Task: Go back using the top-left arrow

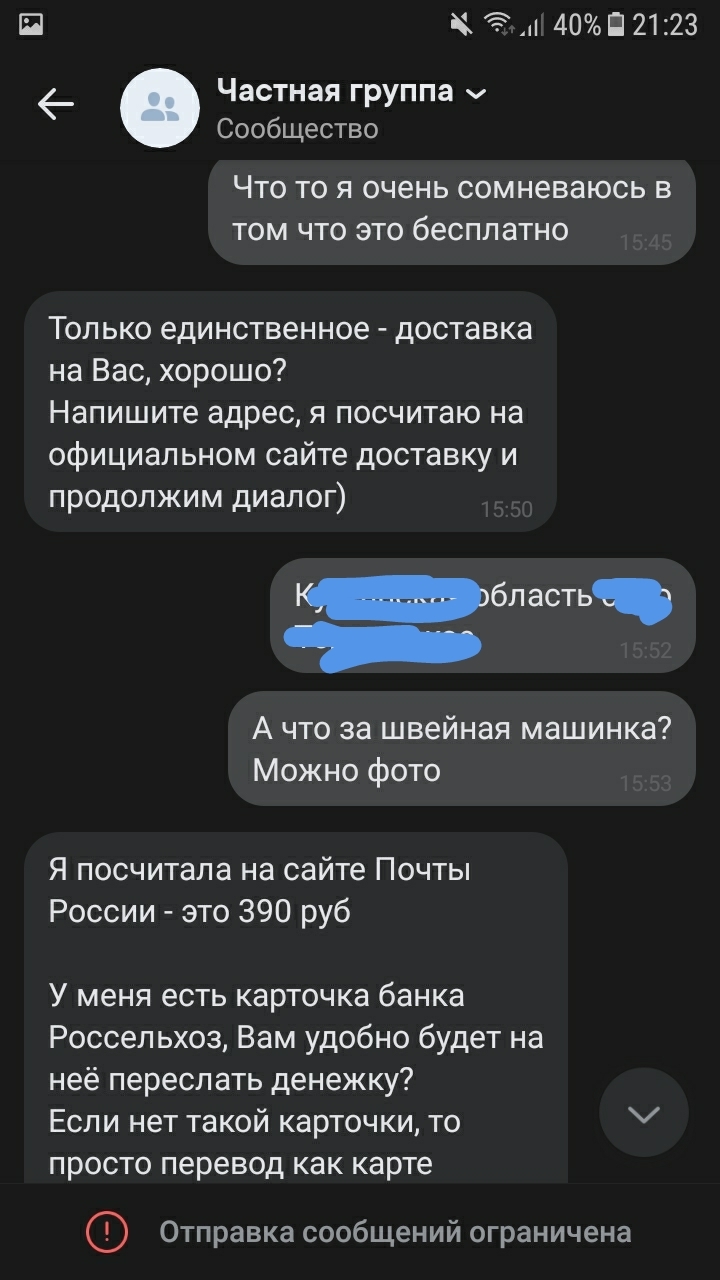Action: point(55,104)
